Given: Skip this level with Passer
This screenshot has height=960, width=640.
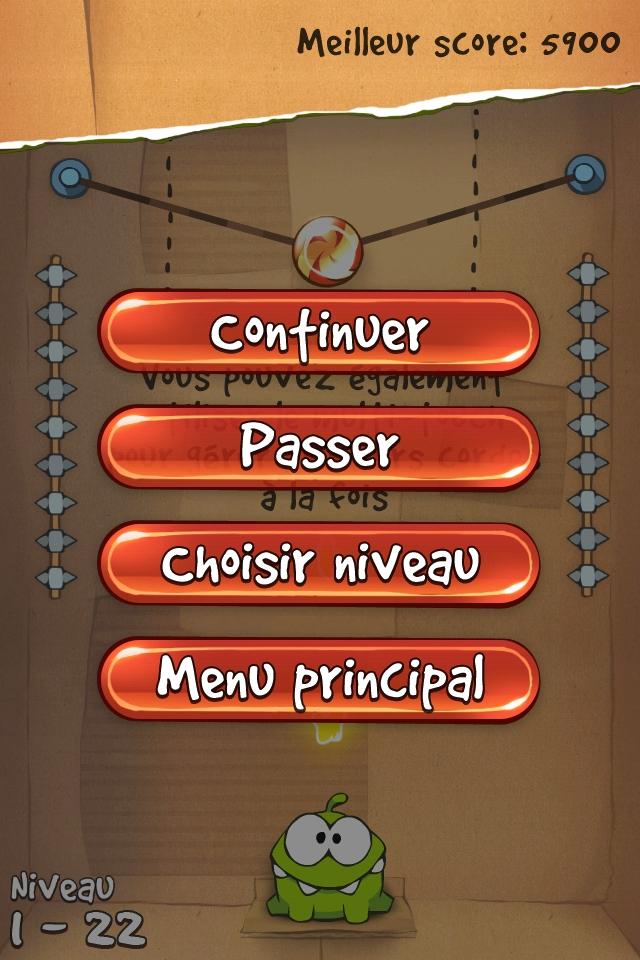Looking at the screenshot, I should tap(319, 448).
